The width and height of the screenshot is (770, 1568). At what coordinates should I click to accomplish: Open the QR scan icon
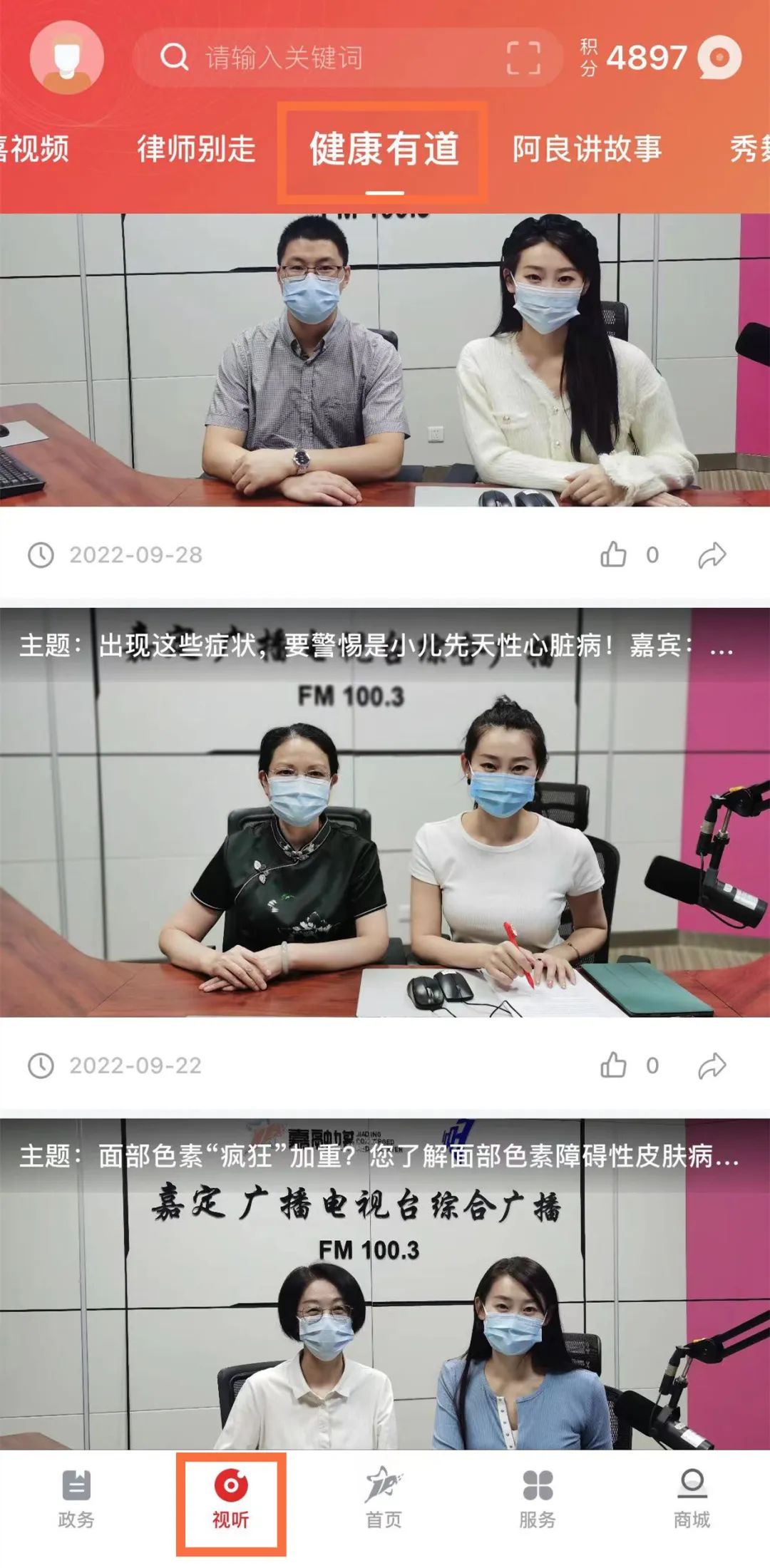tap(523, 58)
